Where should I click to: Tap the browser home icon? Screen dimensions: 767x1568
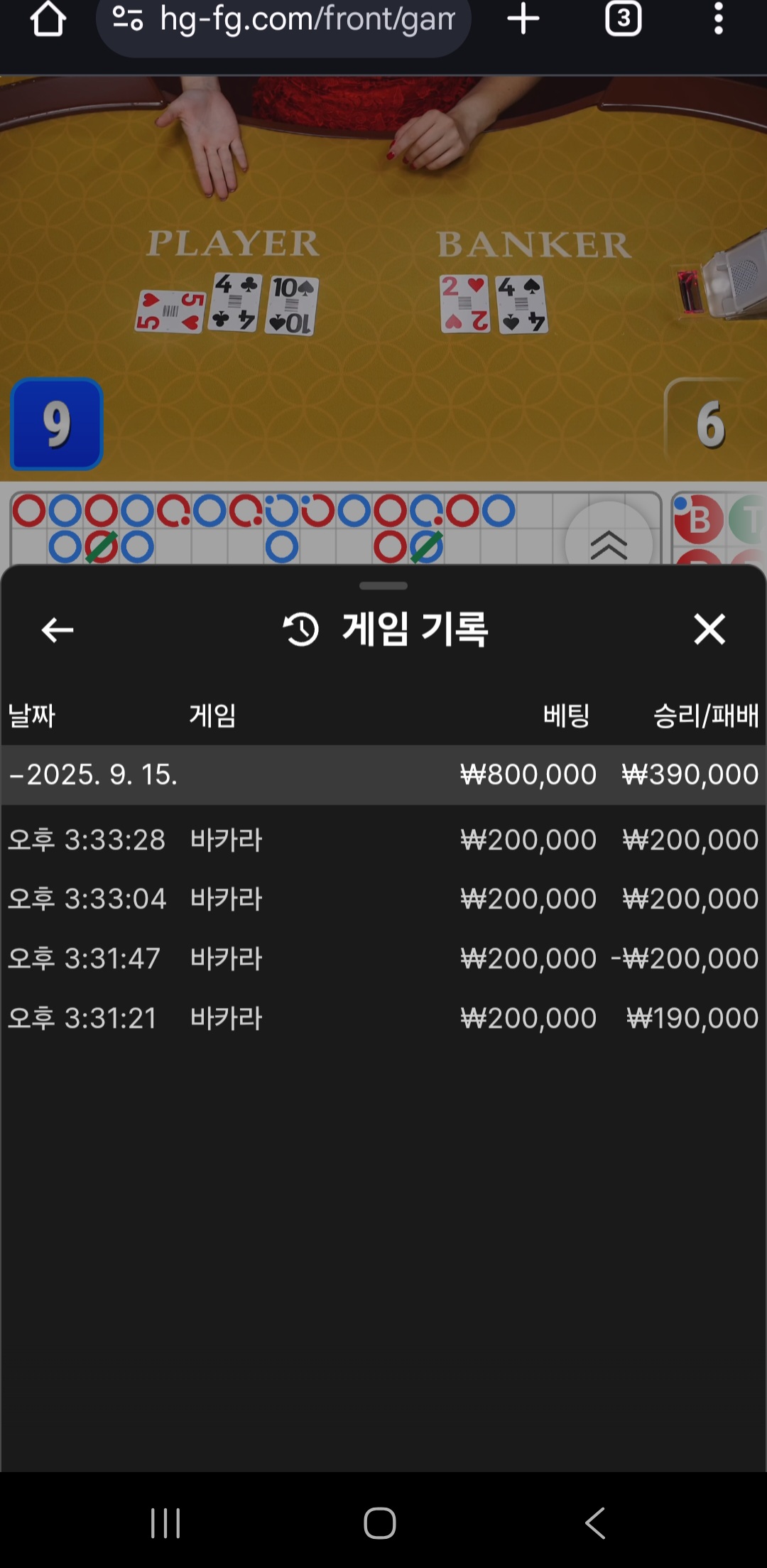[48, 19]
